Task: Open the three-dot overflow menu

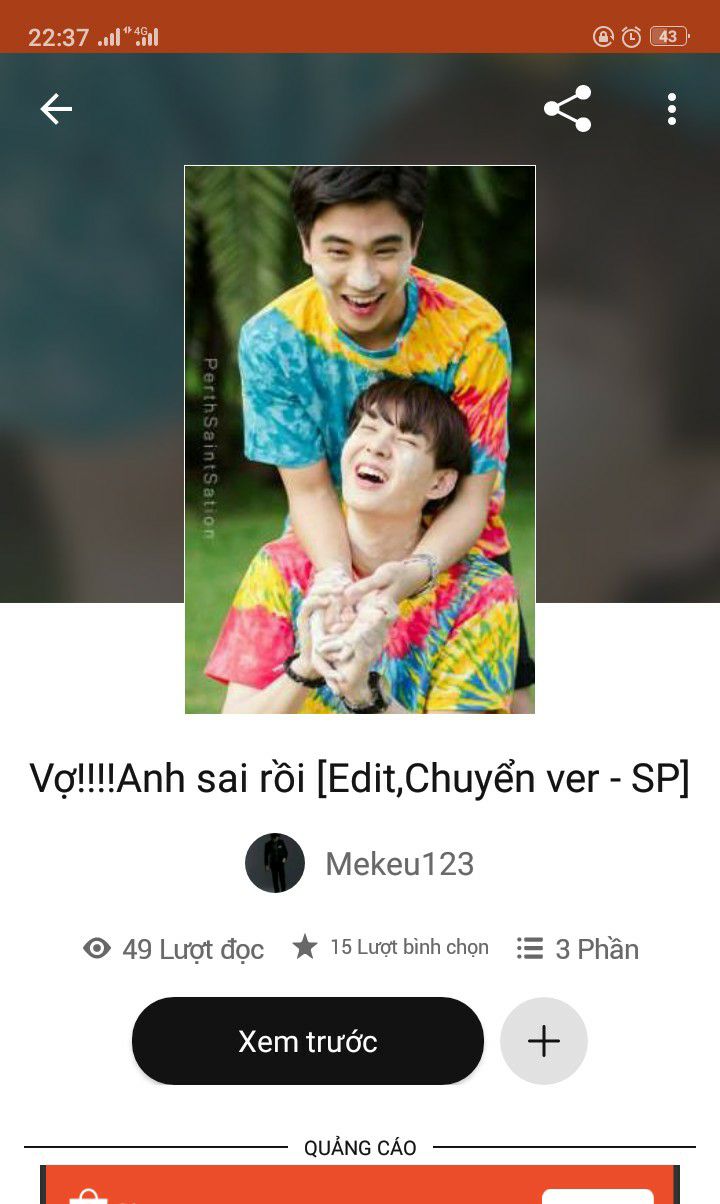Action: (x=671, y=109)
